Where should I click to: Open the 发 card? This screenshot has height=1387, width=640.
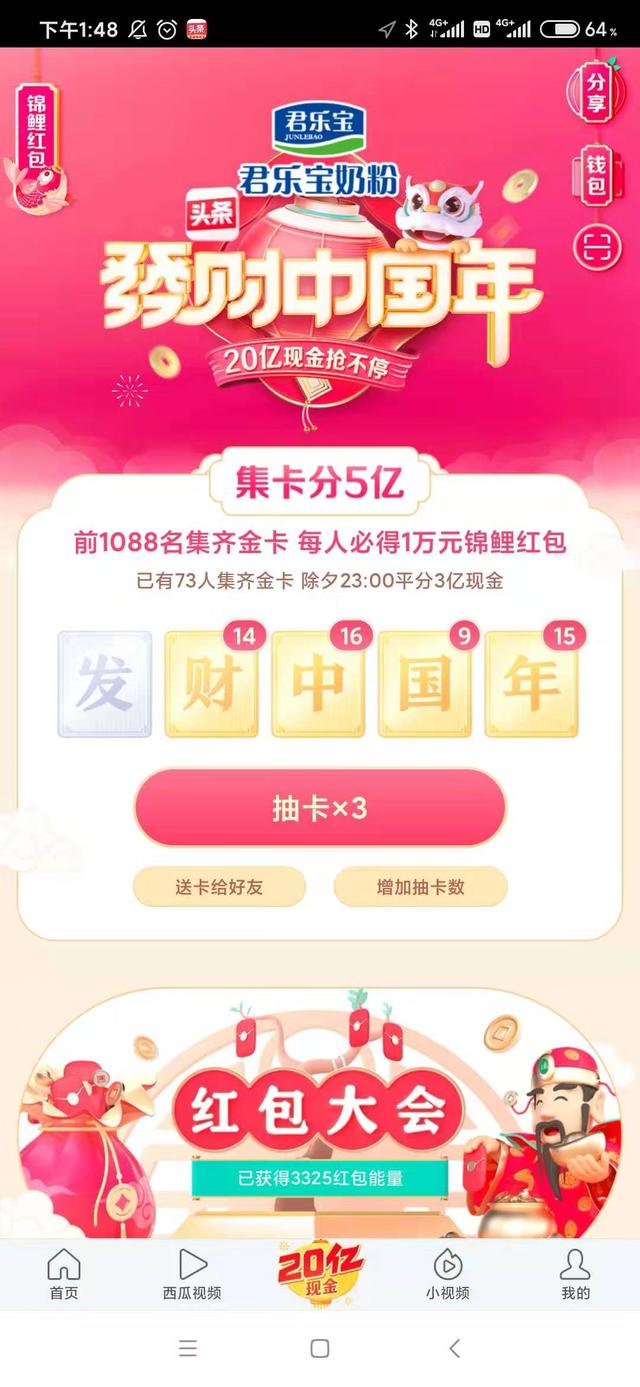[105, 685]
